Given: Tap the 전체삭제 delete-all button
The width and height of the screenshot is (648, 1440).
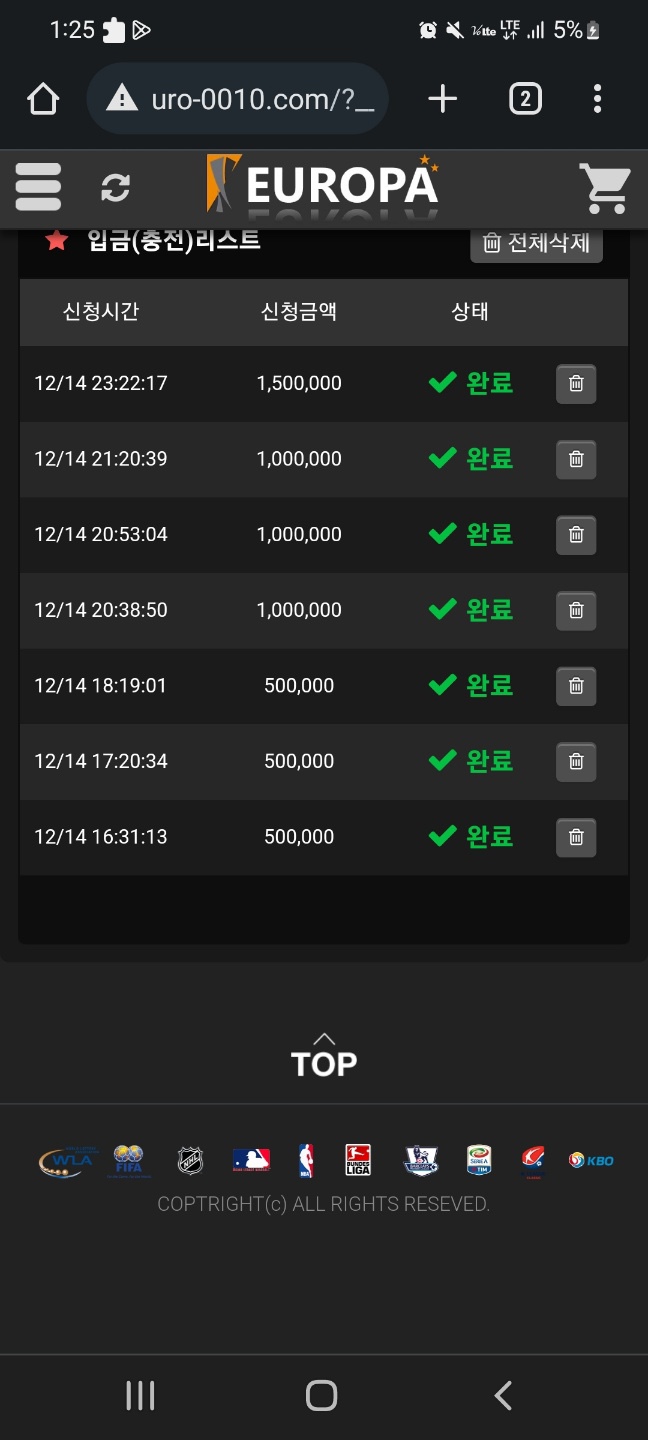Looking at the screenshot, I should pos(537,243).
